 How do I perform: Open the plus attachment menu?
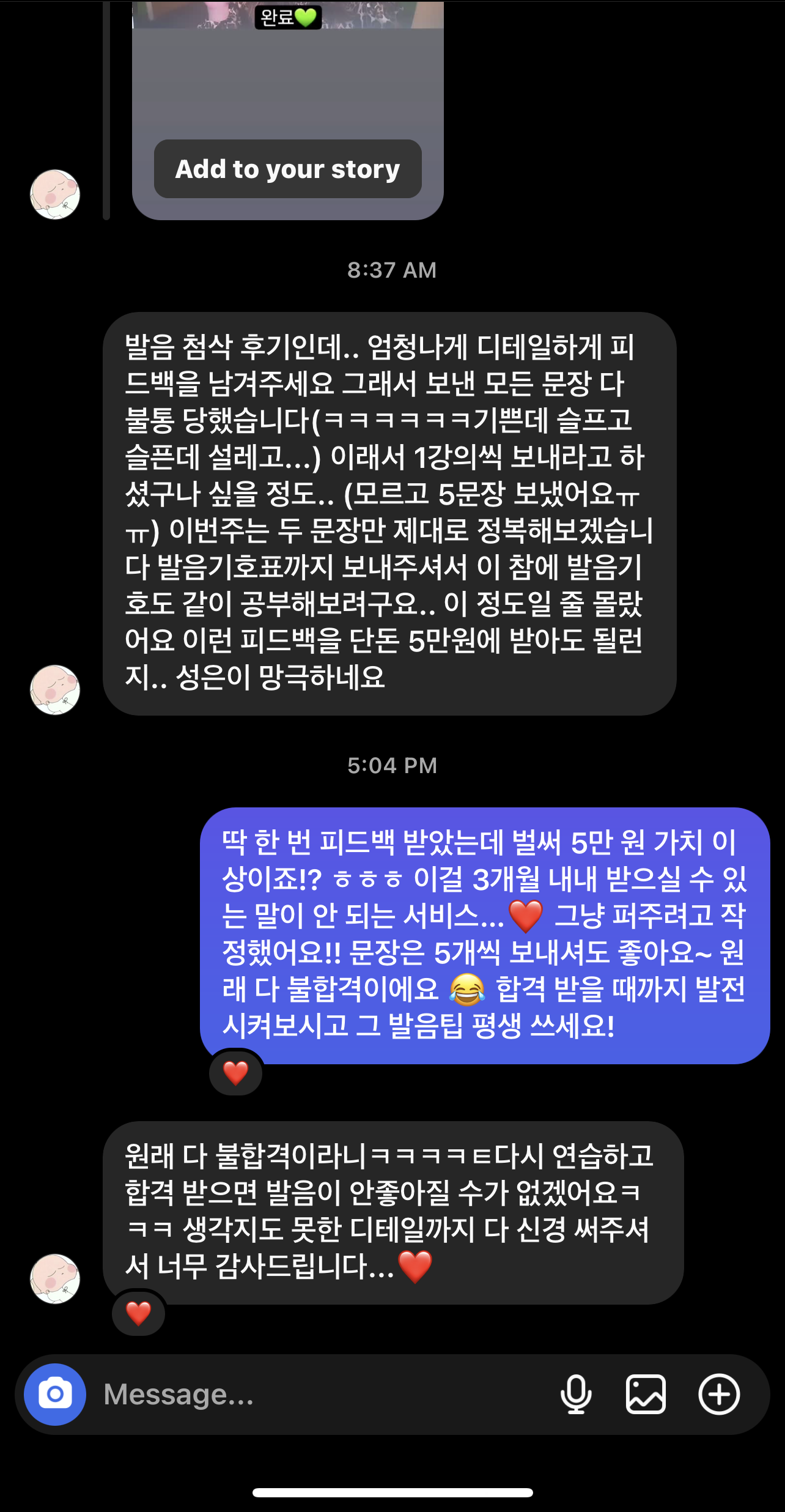[719, 1395]
